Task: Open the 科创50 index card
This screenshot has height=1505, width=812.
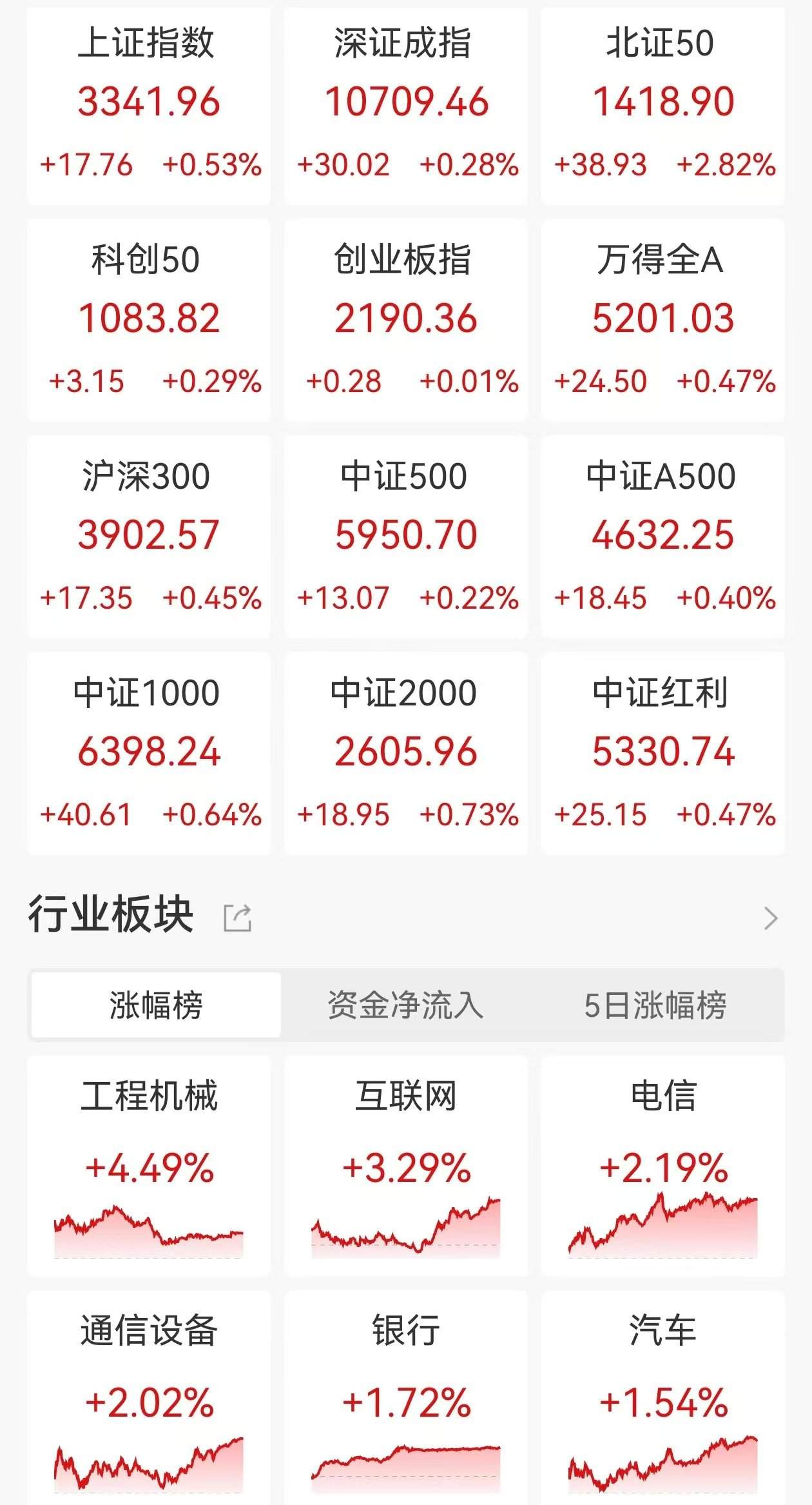Action: pyautogui.click(x=149, y=320)
